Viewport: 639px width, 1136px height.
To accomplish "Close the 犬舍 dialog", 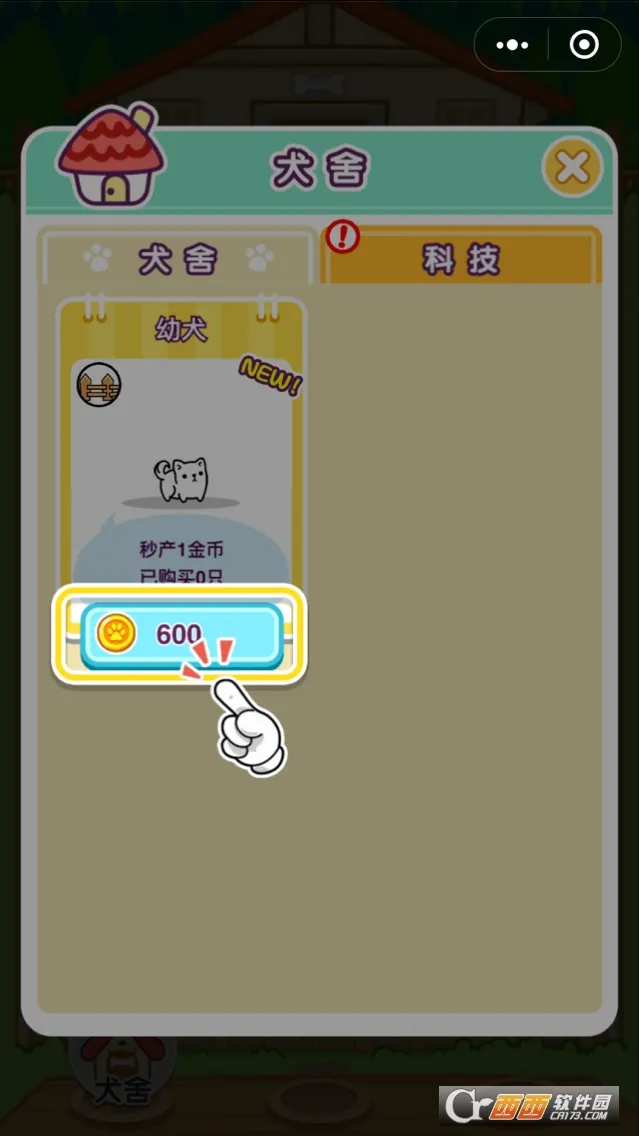I will pos(572,168).
